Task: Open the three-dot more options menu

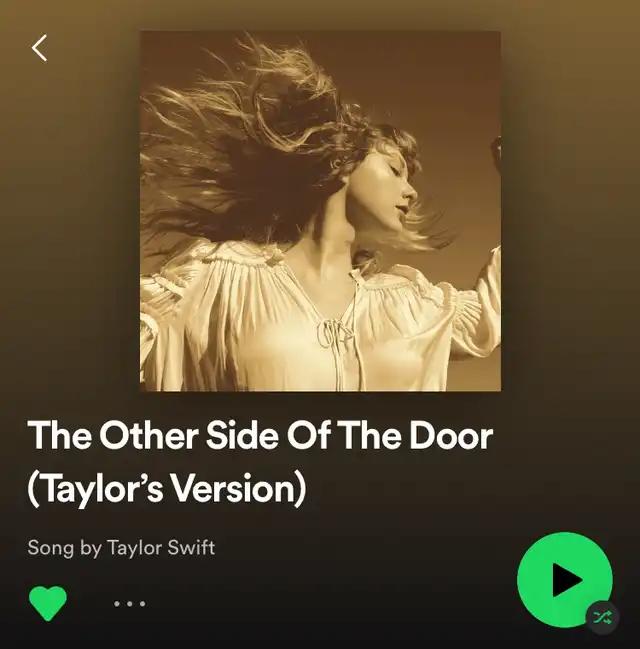Action: [x=129, y=604]
